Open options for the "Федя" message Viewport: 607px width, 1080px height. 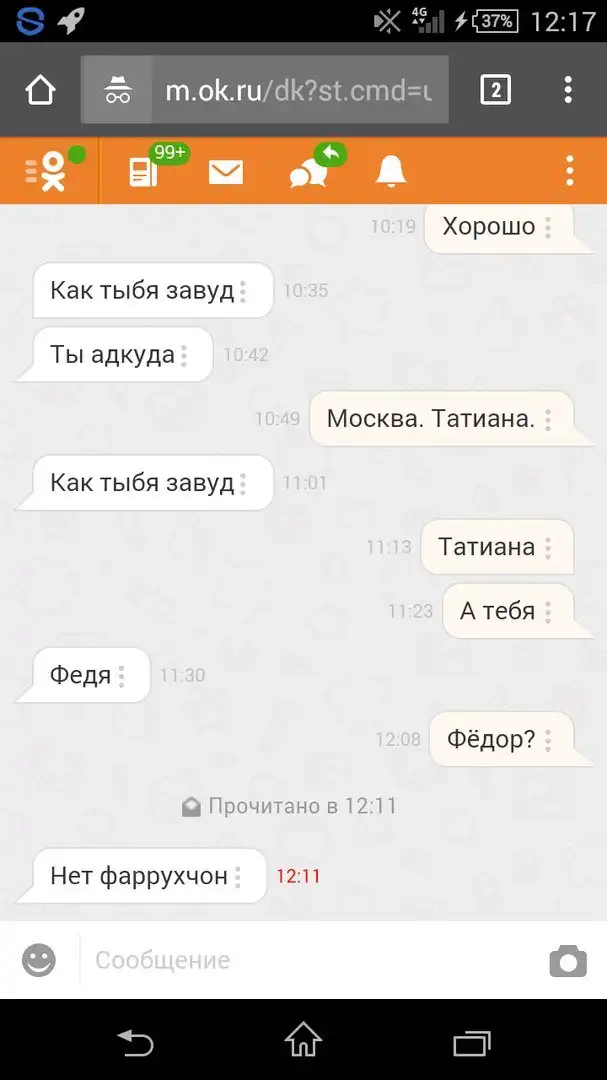tap(122, 676)
